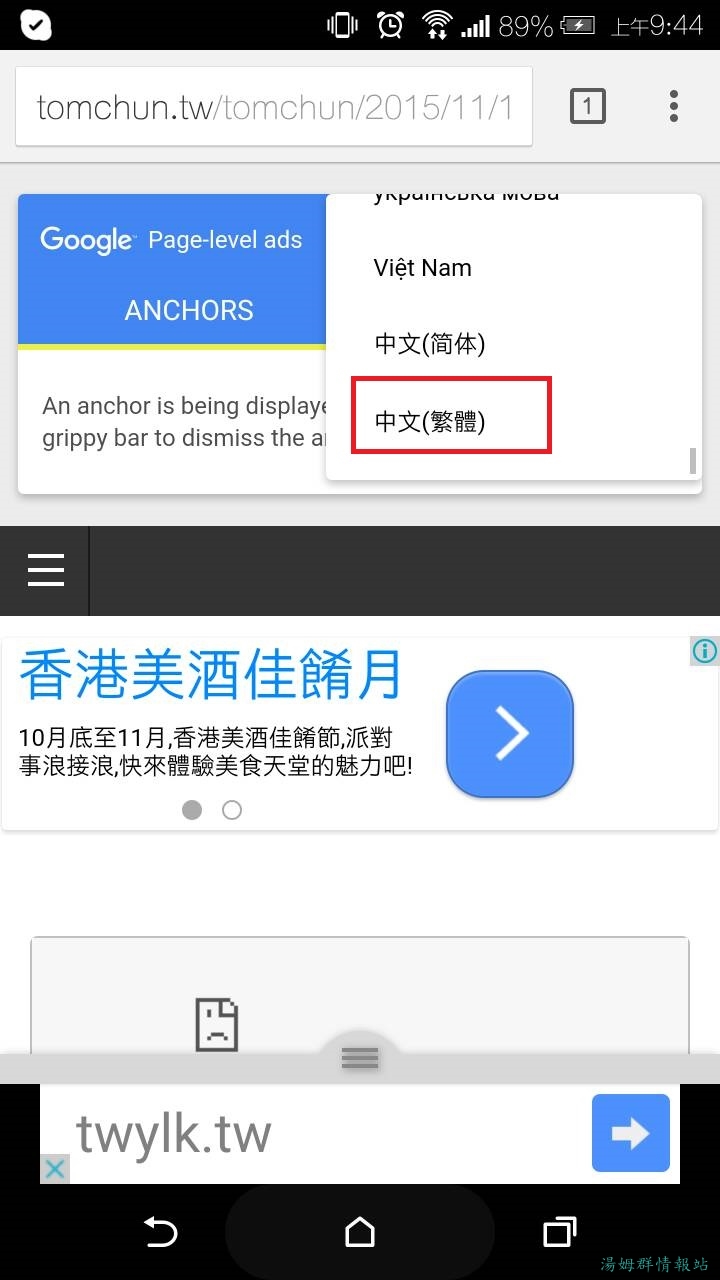Open the browser tab switcher

point(588,106)
